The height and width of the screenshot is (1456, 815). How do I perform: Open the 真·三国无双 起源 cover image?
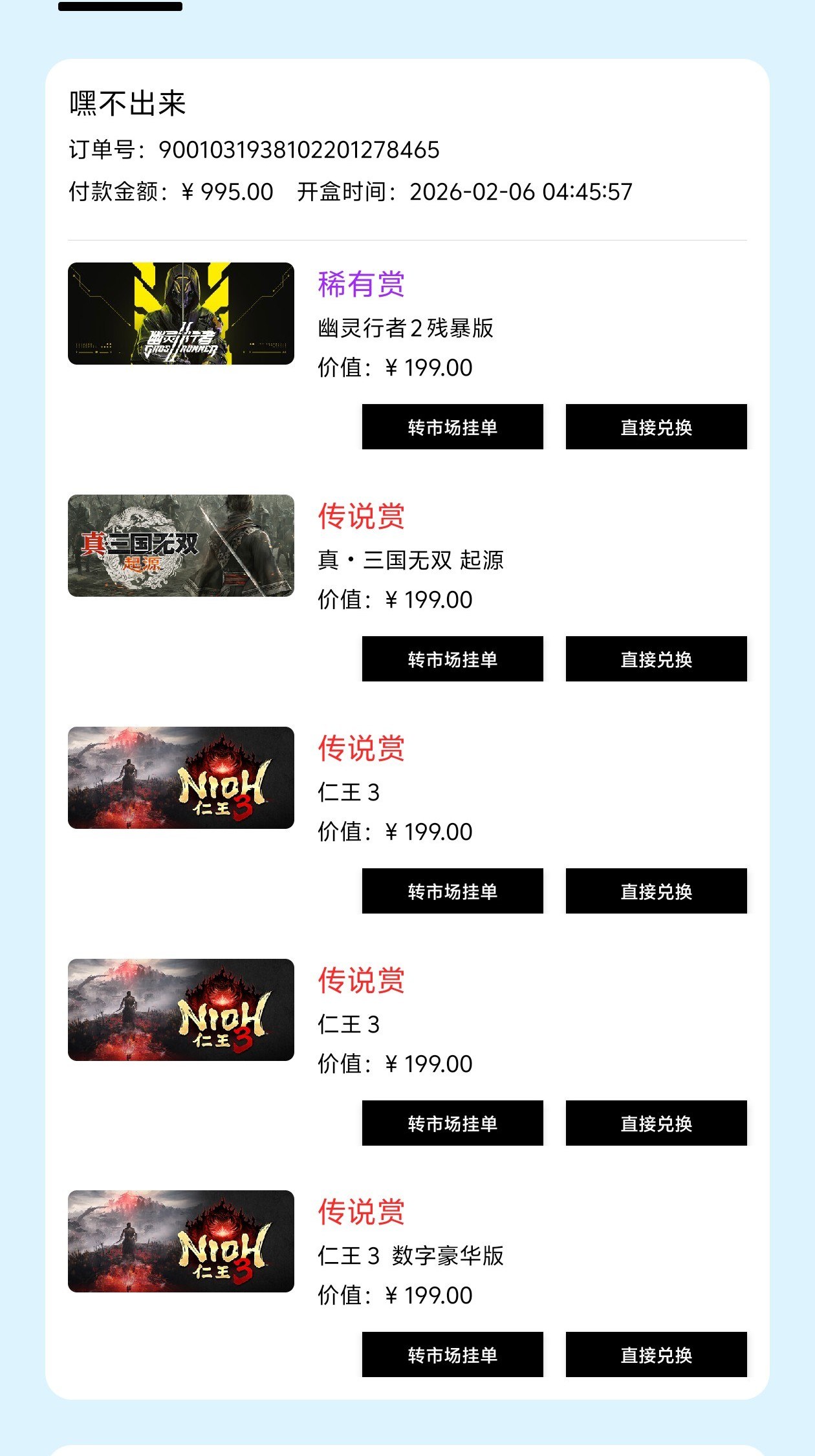[x=181, y=546]
